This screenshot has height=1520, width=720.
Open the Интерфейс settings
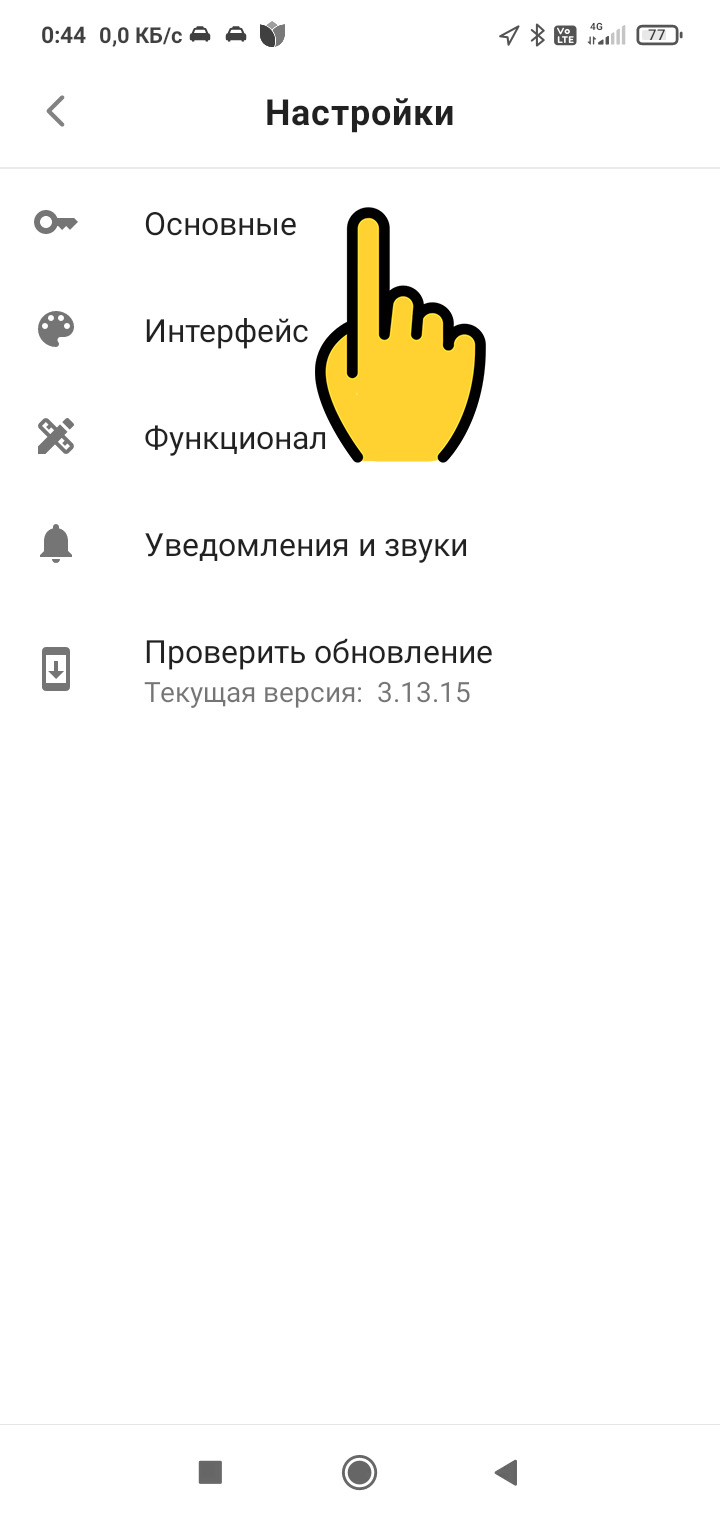click(x=226, y=331)
